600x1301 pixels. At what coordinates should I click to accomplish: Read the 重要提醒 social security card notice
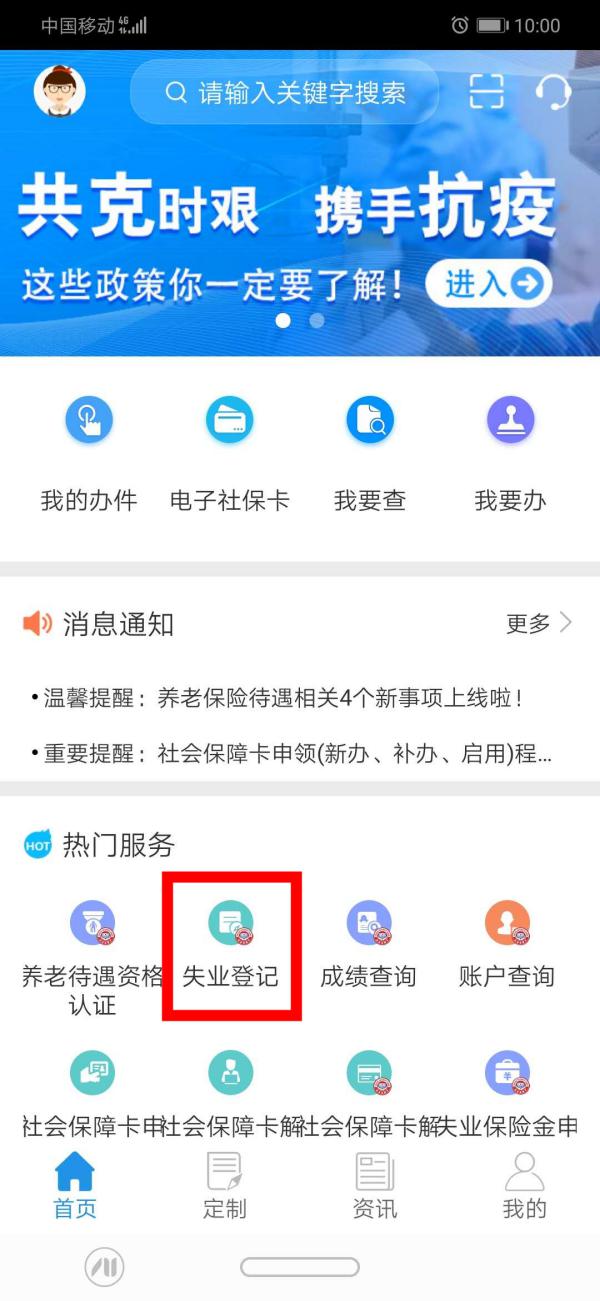[290, 753]
